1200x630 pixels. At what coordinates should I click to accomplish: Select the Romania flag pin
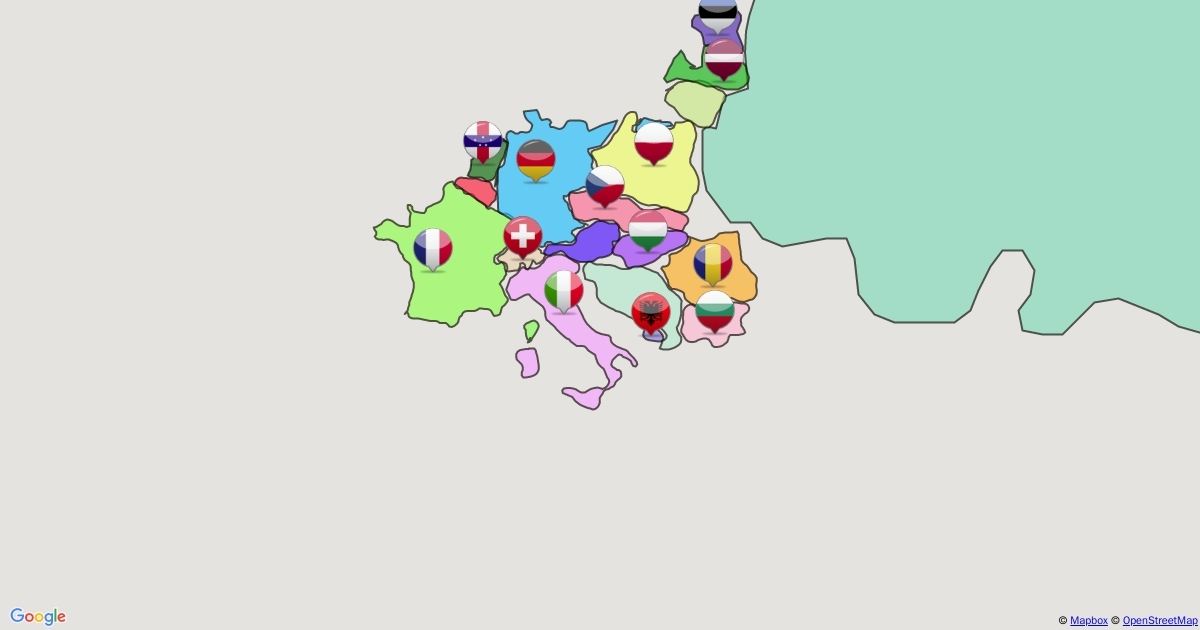(713, 264)
